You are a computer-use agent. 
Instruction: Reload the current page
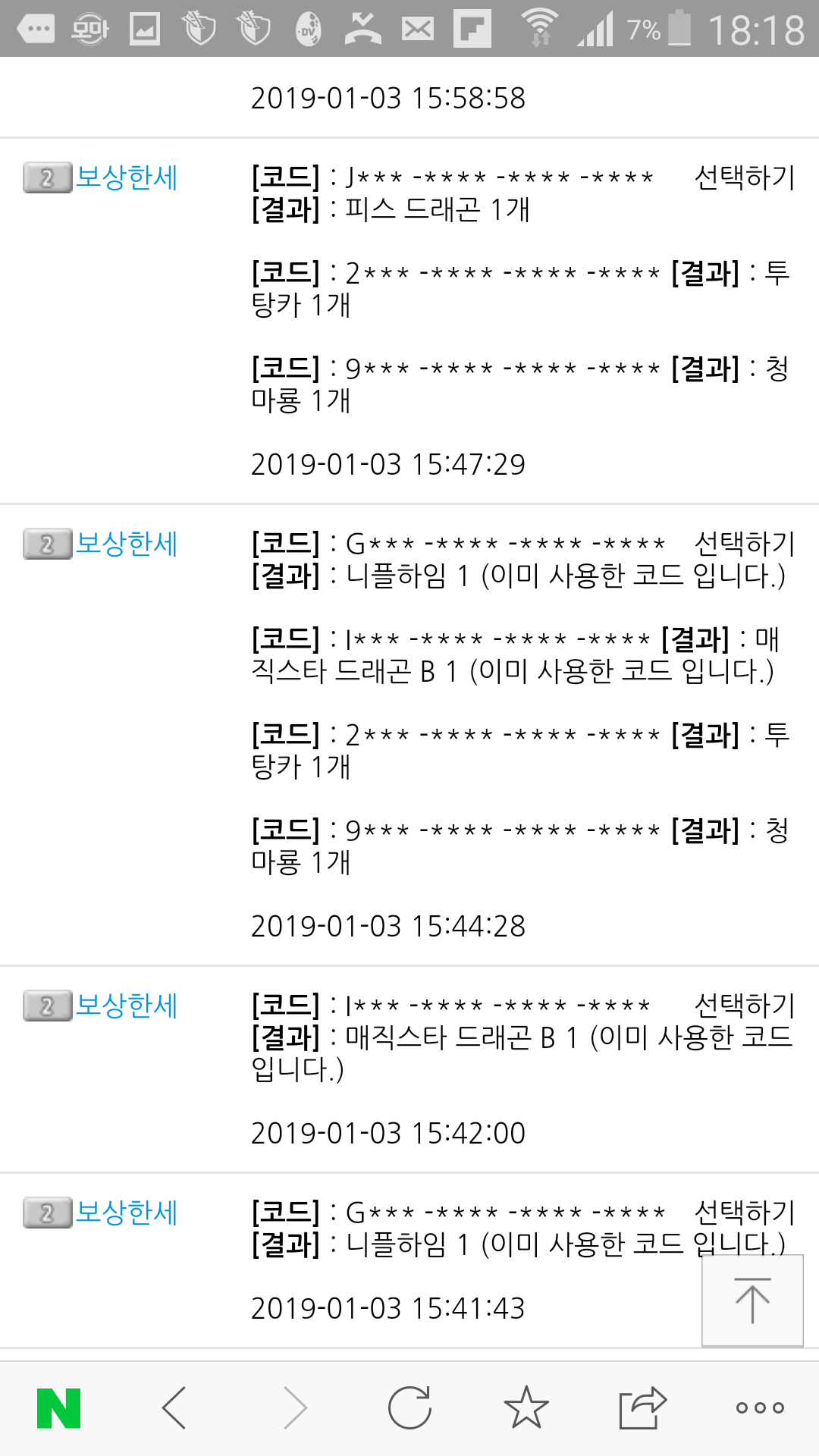[409, 1408]
